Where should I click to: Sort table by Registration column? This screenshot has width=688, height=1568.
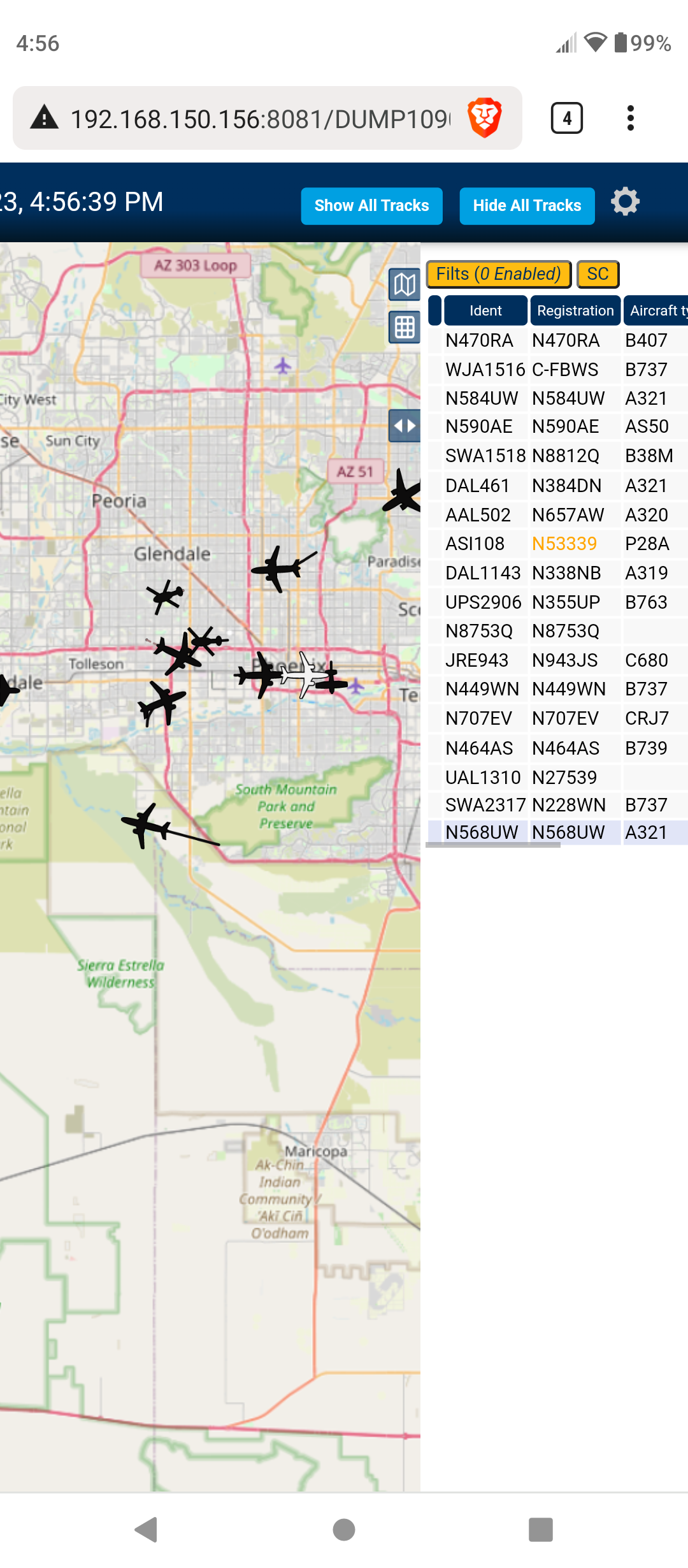(x=575, y=310)
